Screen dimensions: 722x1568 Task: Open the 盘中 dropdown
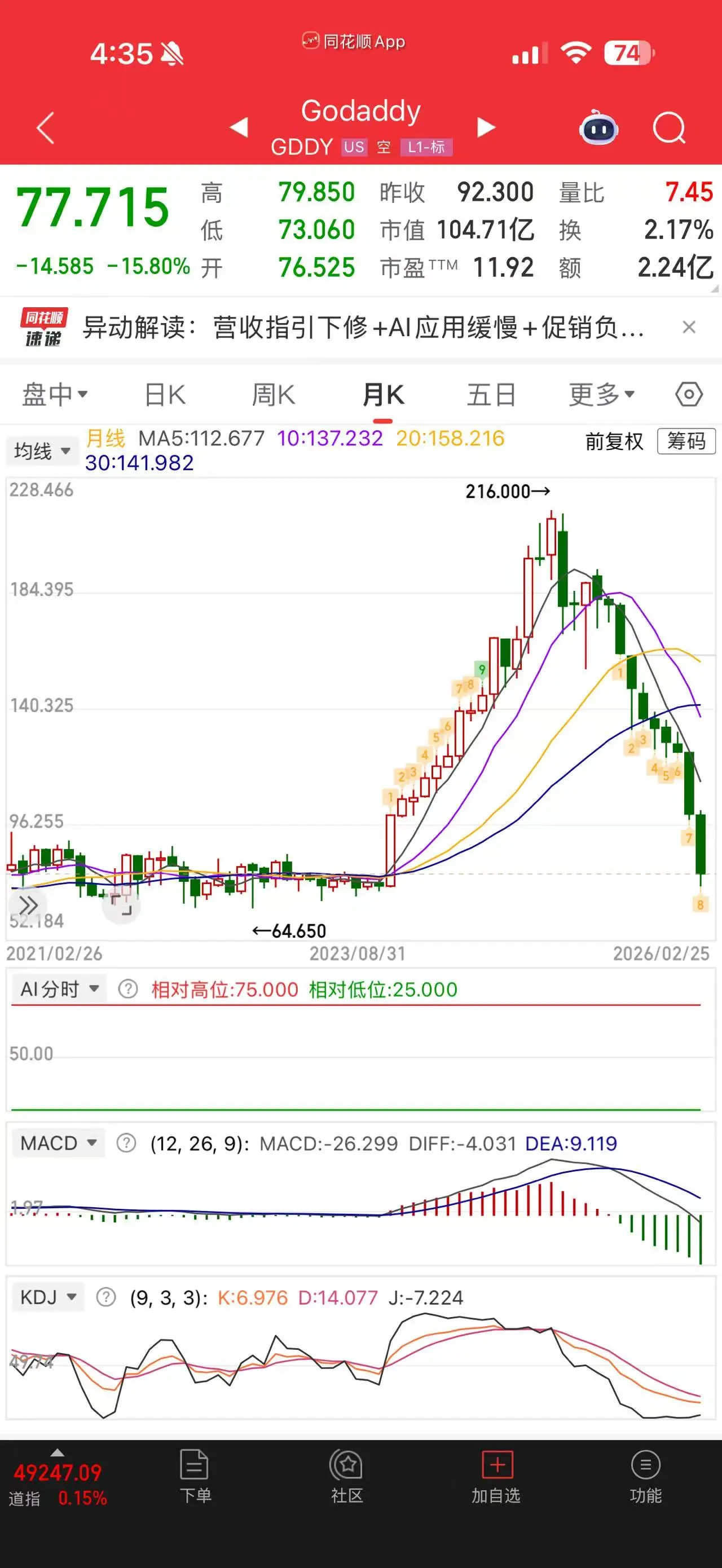tap(55, 395)
